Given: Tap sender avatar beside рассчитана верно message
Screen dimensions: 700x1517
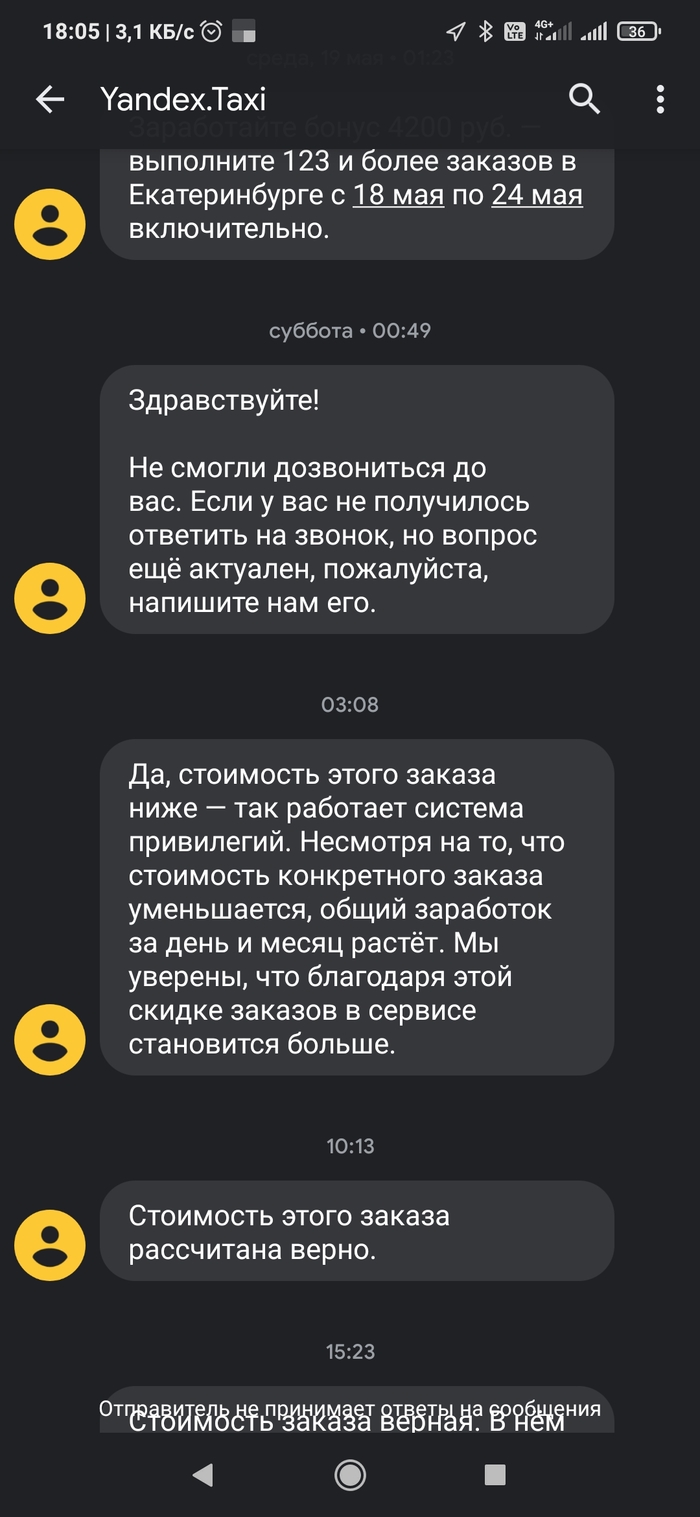Looking at the screenshot, I should (50, 1245).
